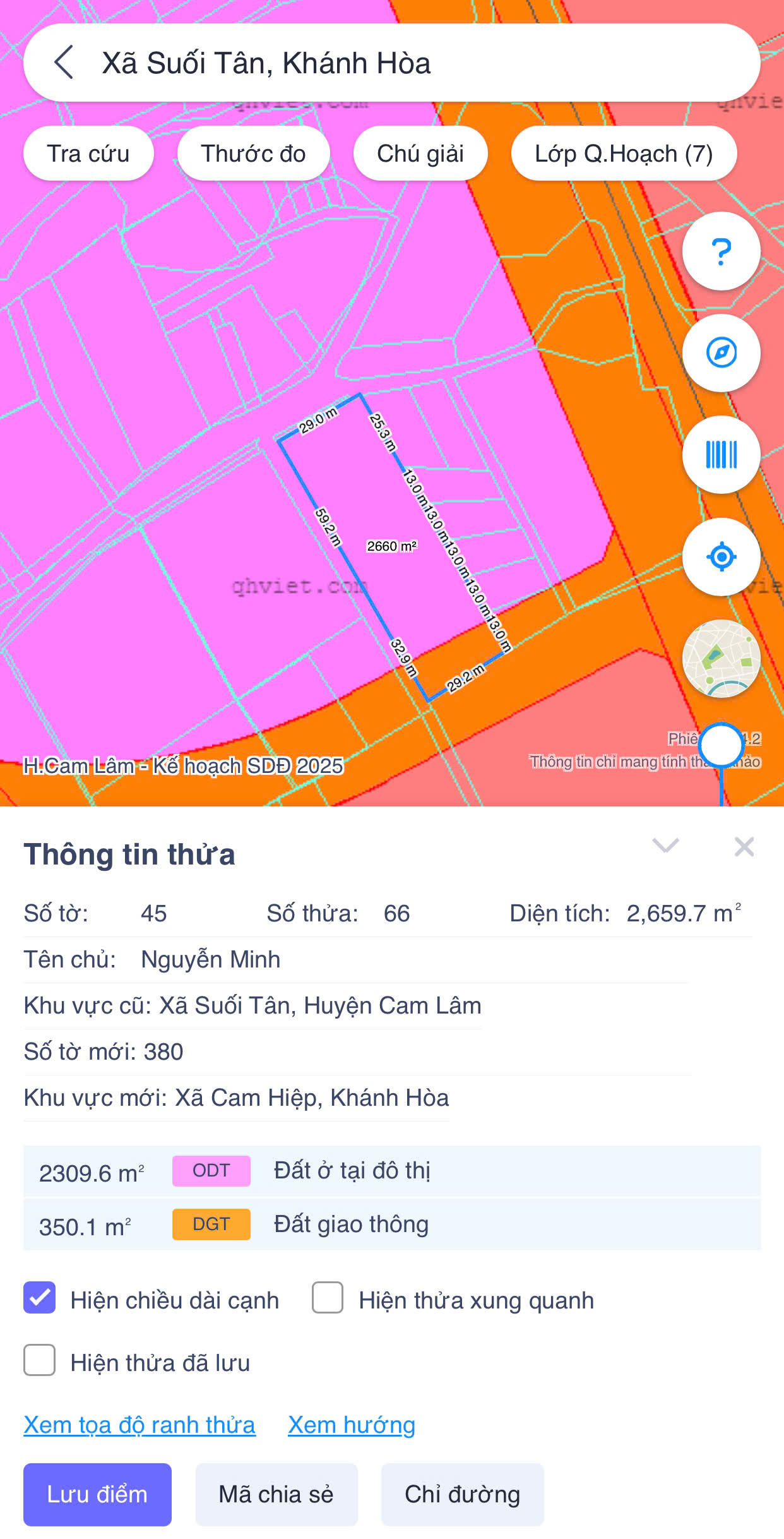Select the Tra cứu chip

[88, 153]
